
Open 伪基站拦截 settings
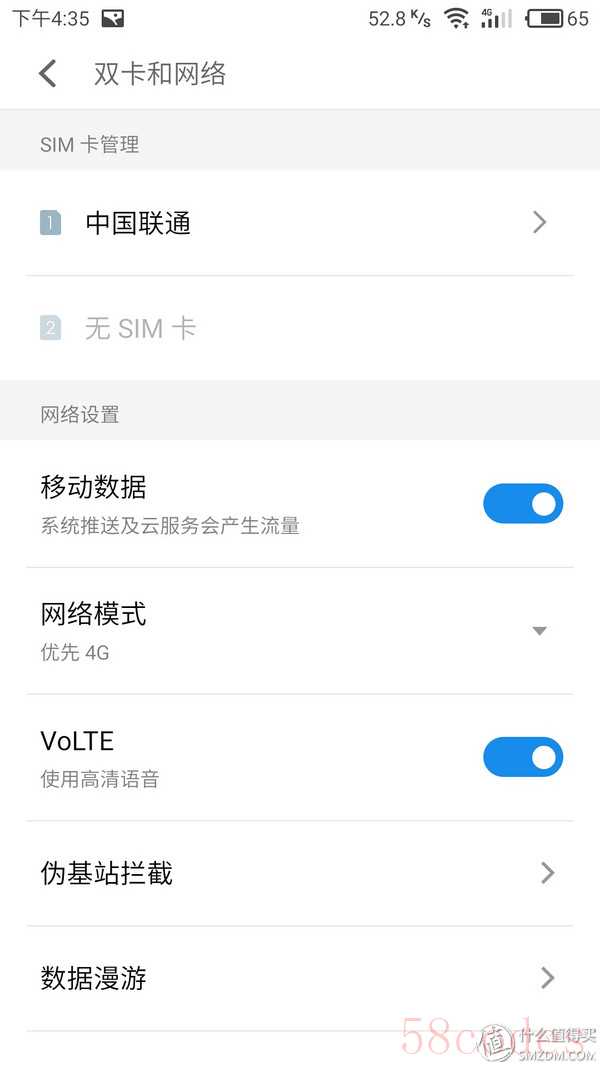pos(300,874)
